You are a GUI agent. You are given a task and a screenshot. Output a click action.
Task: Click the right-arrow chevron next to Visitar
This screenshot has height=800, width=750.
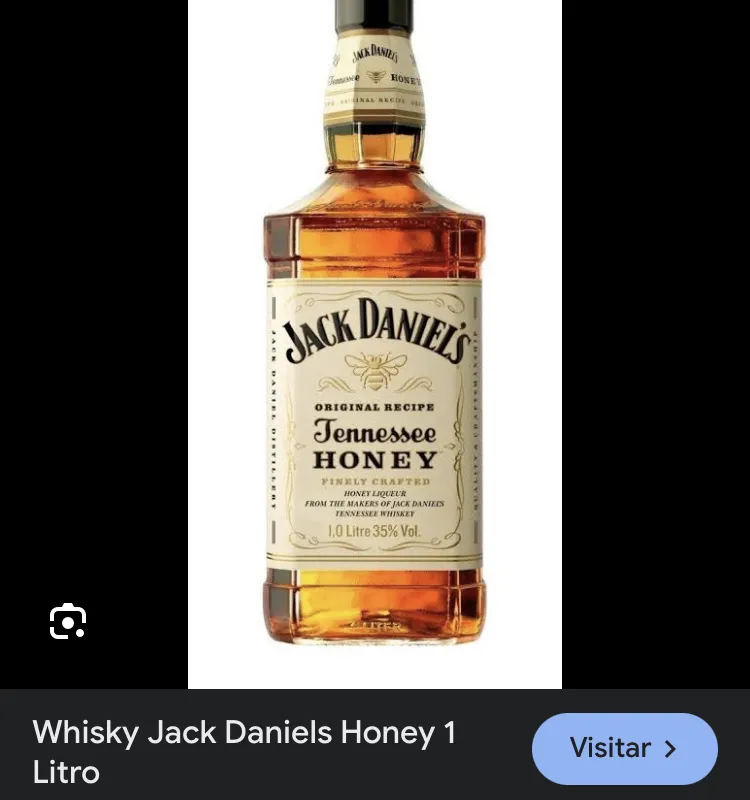[x=670, y=748]
